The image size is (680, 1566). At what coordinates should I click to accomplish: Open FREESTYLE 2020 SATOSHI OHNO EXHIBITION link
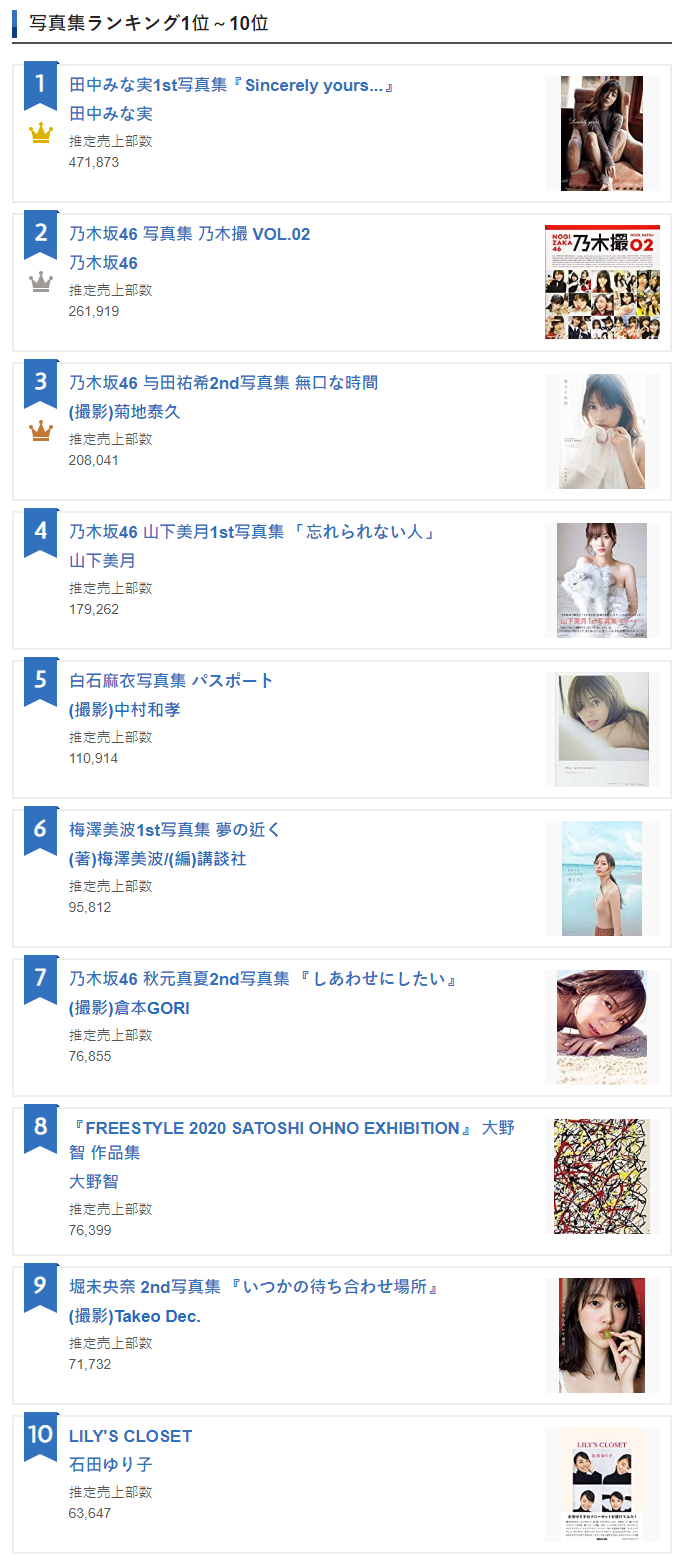tap(292, 1128)
